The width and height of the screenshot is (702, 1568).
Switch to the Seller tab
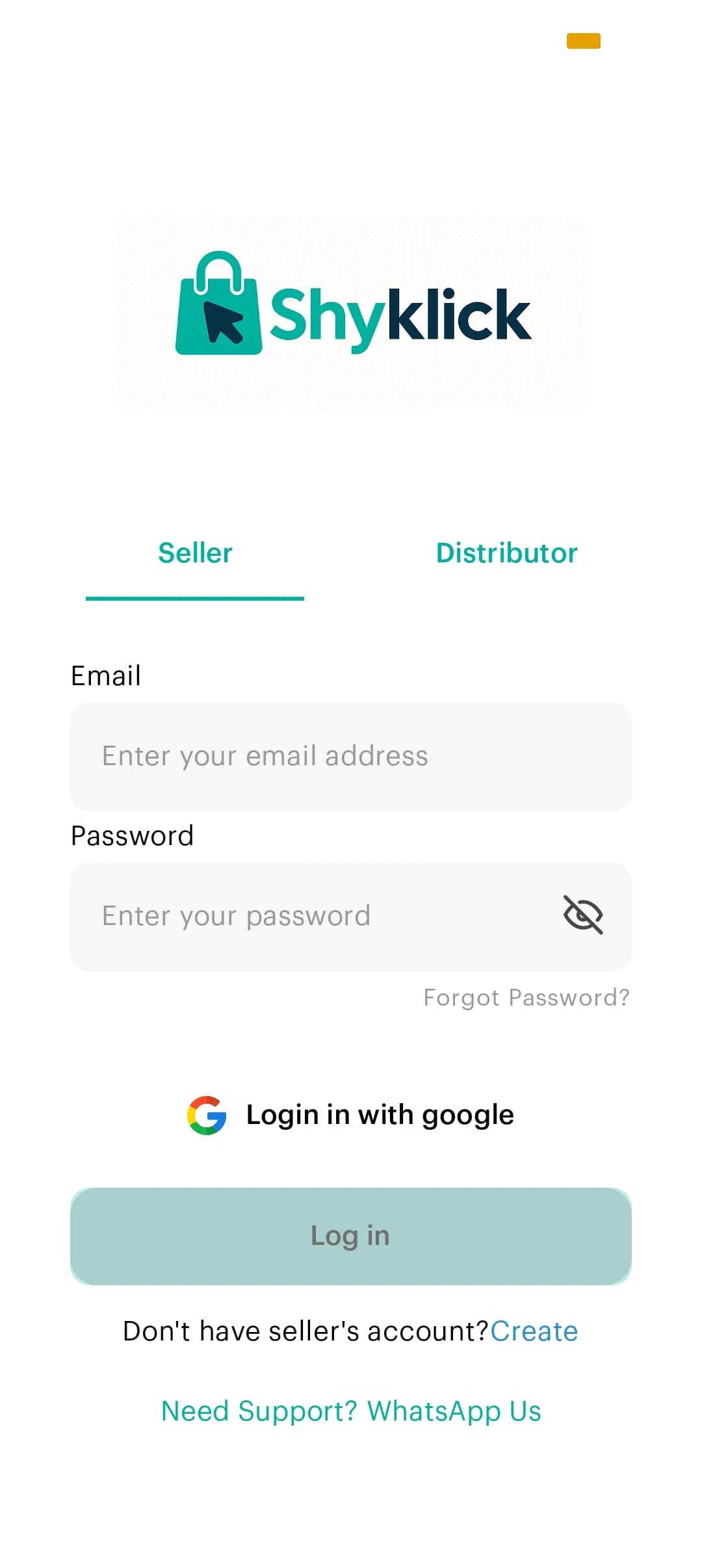[195, 553]
